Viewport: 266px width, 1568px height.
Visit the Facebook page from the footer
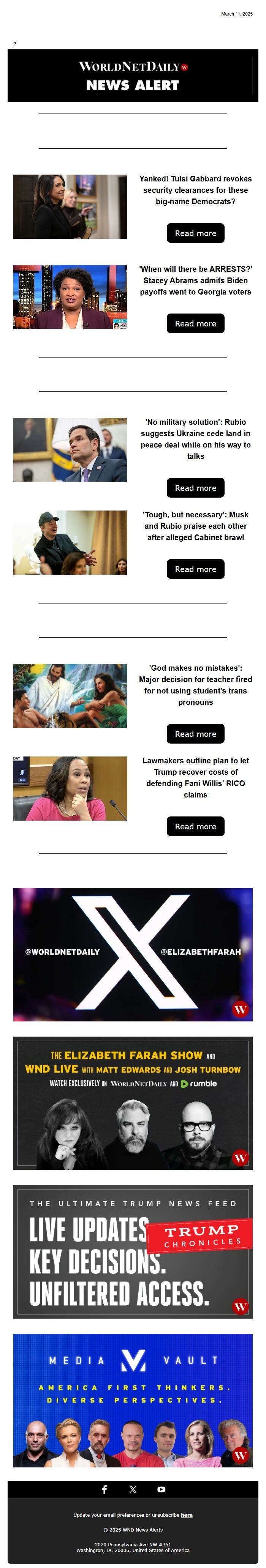click(x=105, y=1489)
